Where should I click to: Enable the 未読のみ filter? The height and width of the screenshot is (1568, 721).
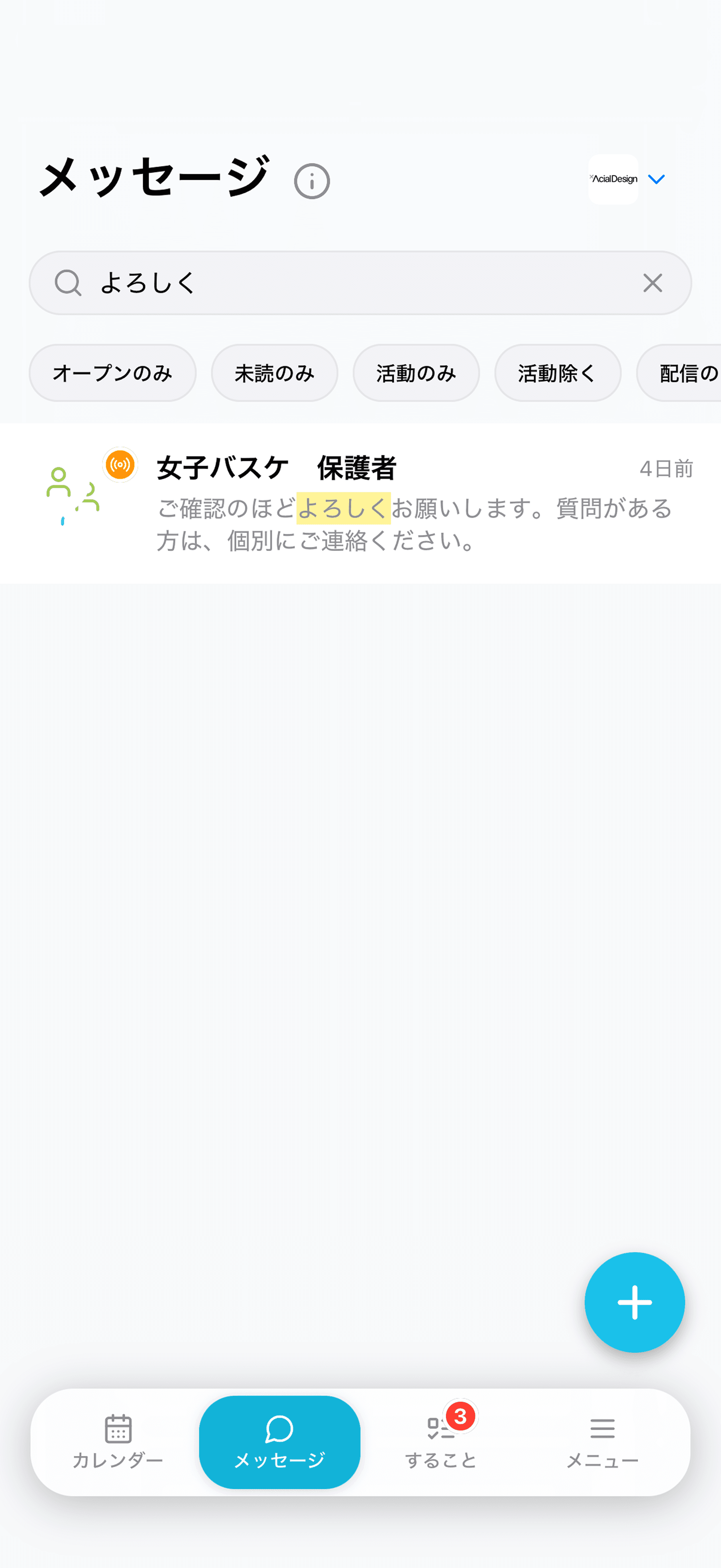pos(274,372)
